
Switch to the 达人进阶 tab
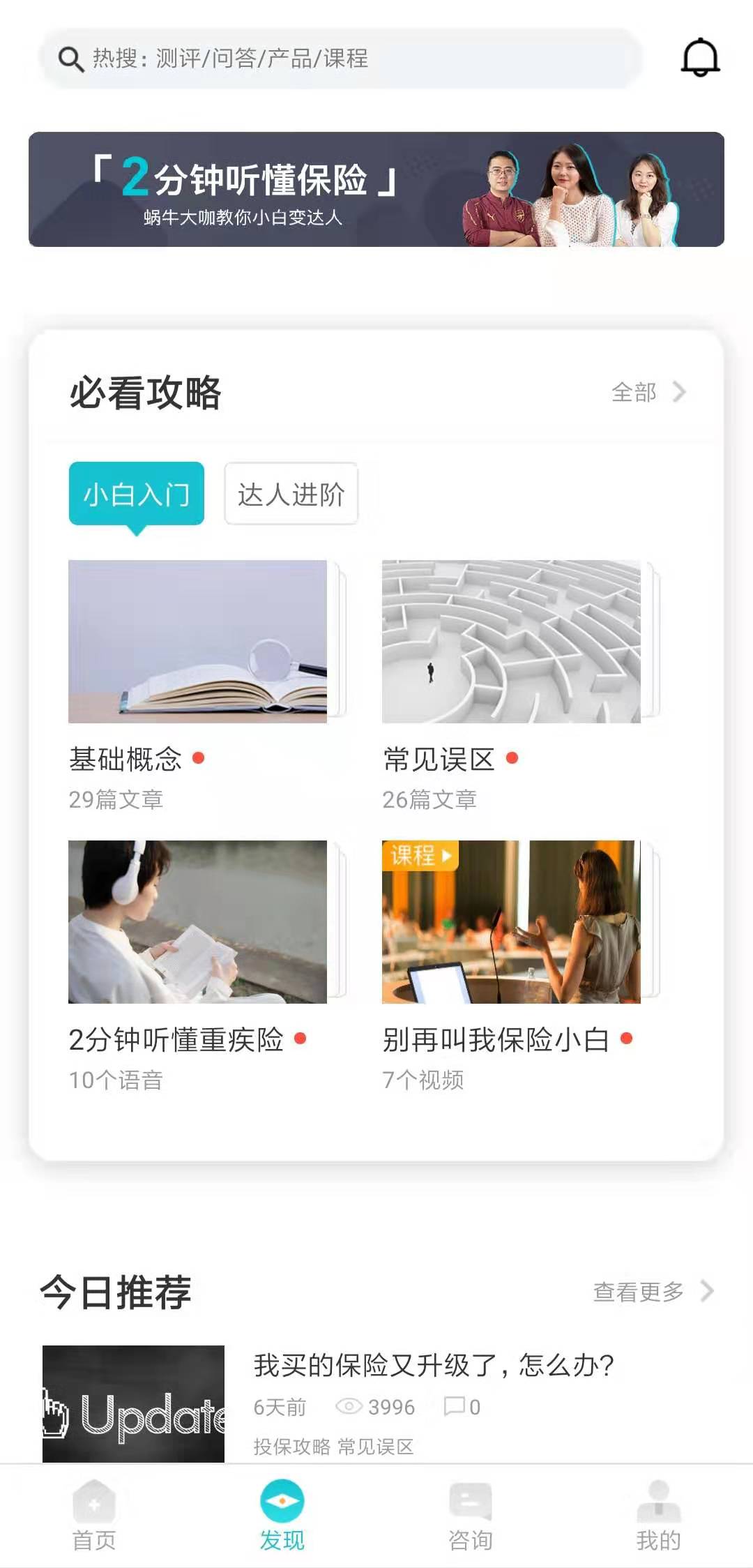(x=291, y=494)
